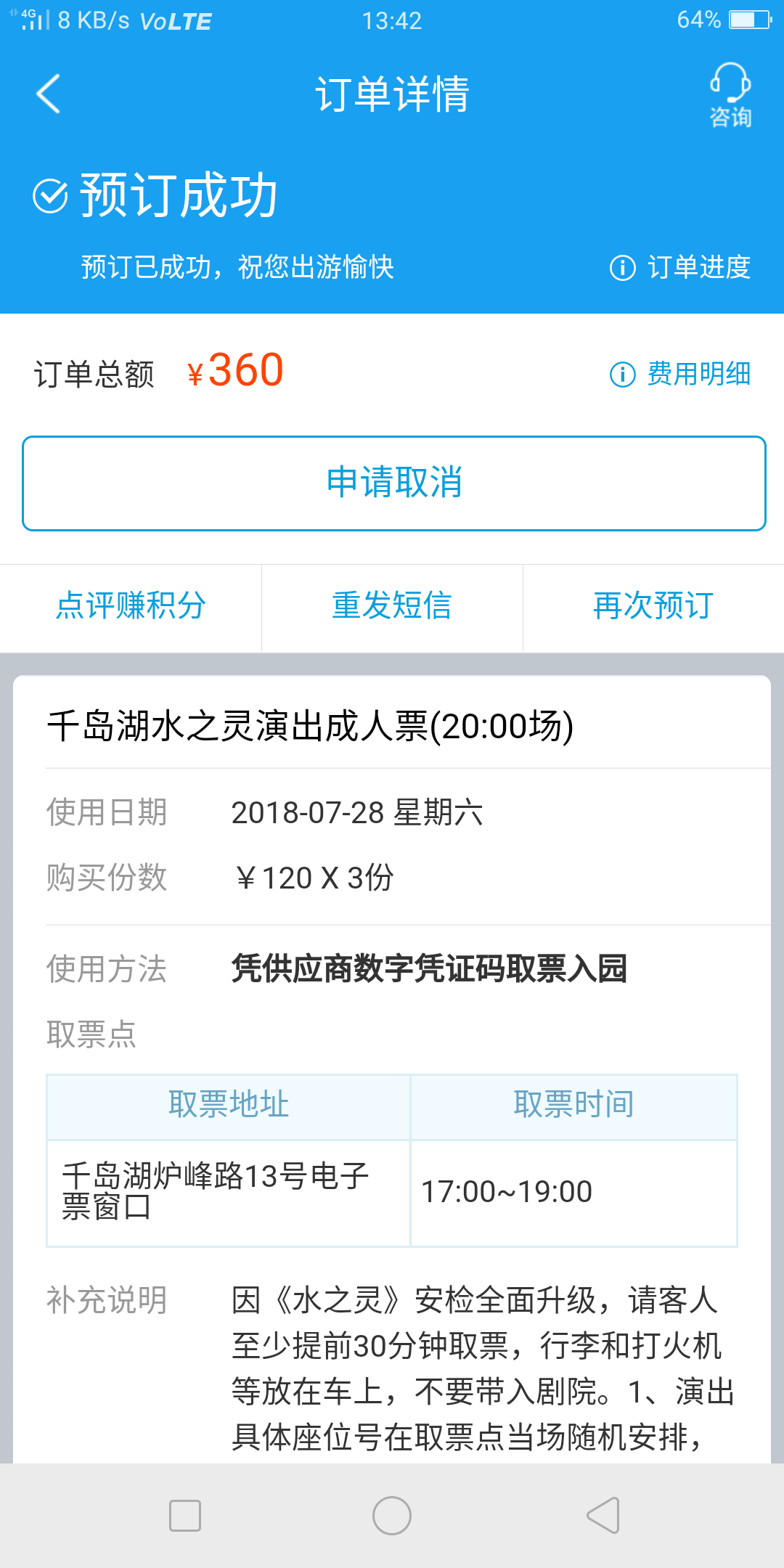The image size is (784, 1568).
Task: Open 费用明细 fee details
Action: tap(680, 374)
